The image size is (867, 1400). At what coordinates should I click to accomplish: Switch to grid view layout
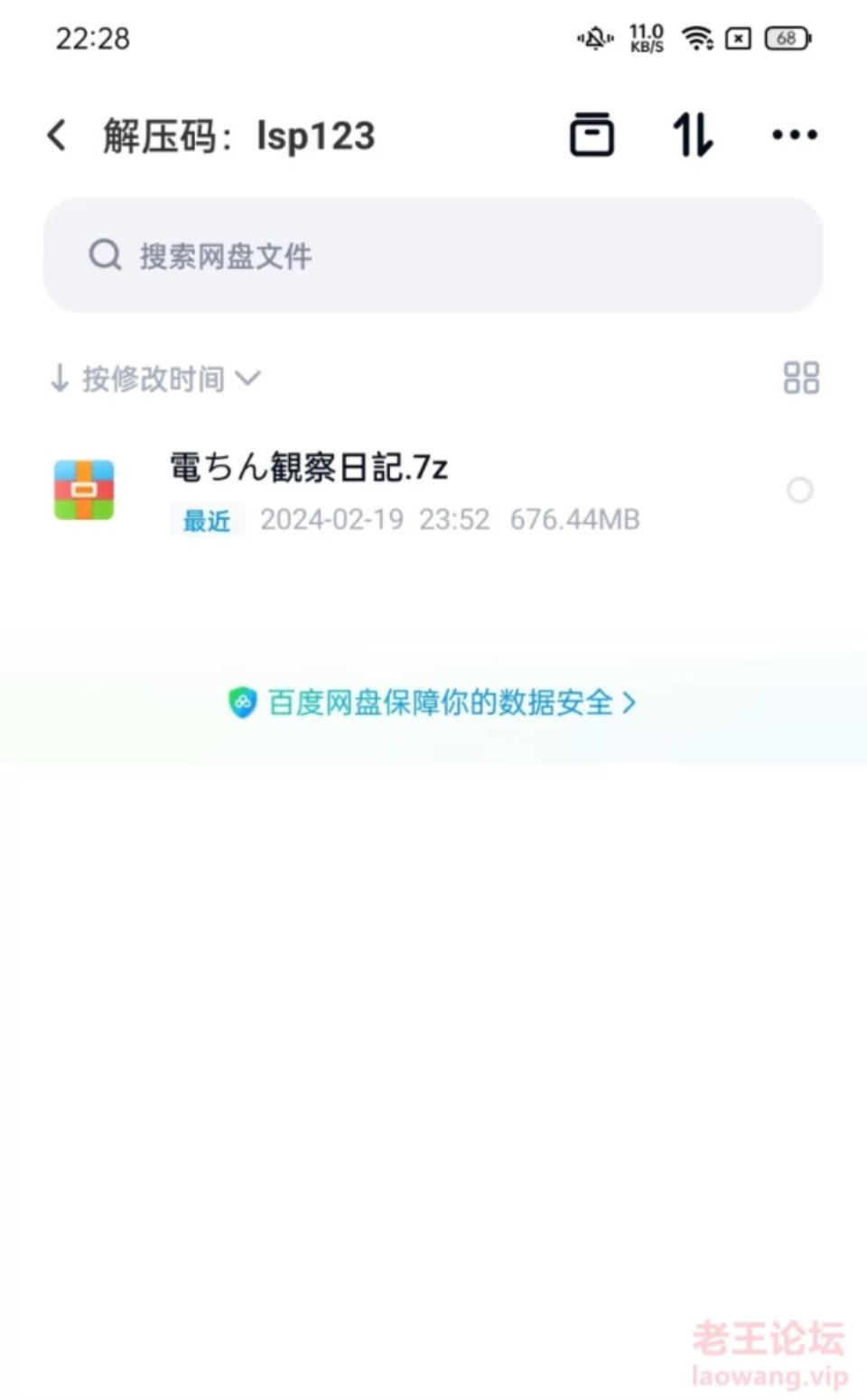800,378
